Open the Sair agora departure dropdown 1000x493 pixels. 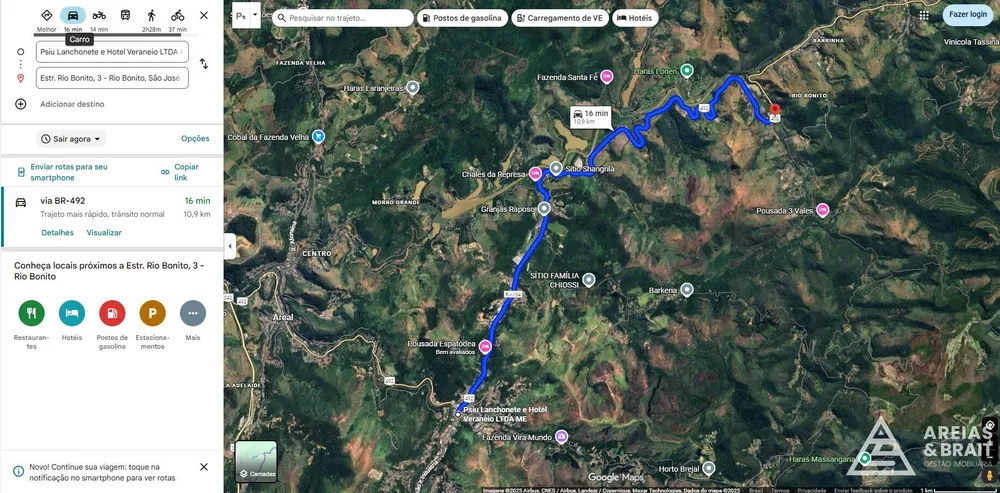(71, 139)
